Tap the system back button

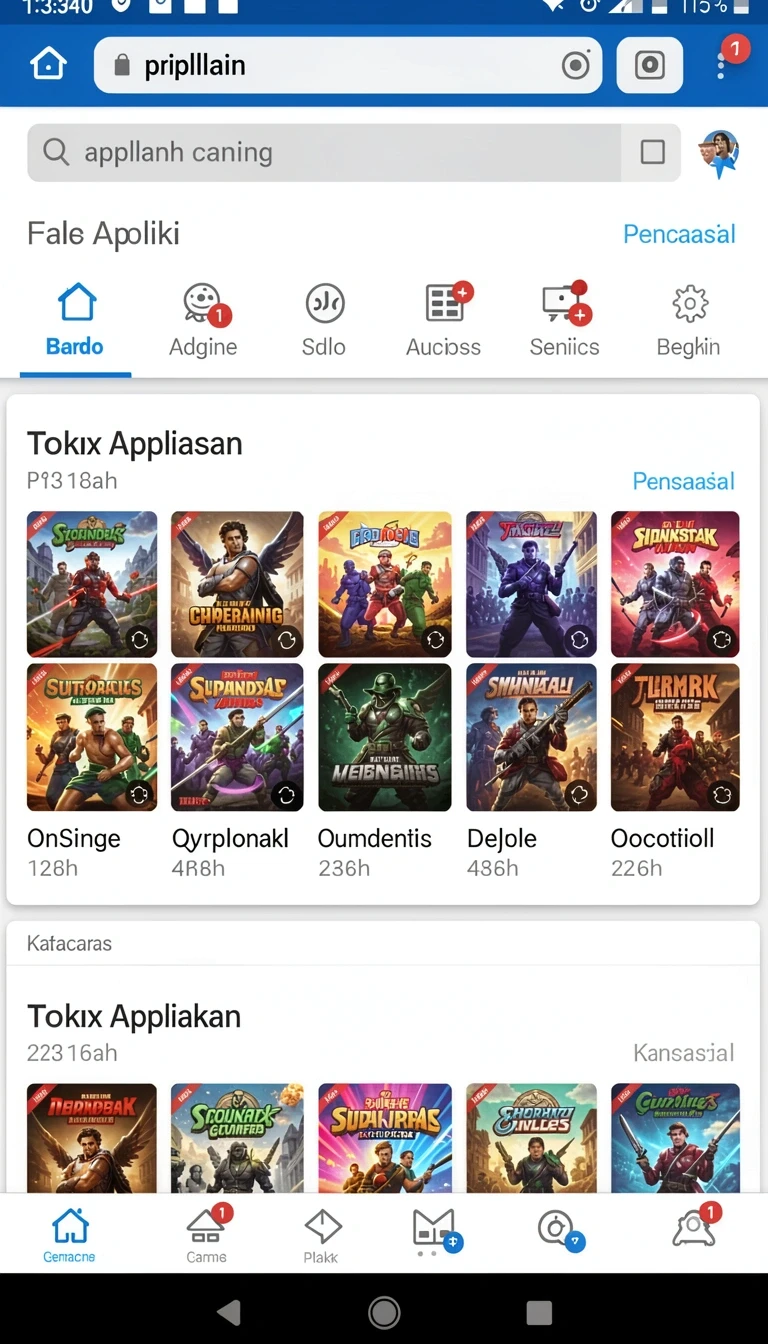click(229, 1312)
